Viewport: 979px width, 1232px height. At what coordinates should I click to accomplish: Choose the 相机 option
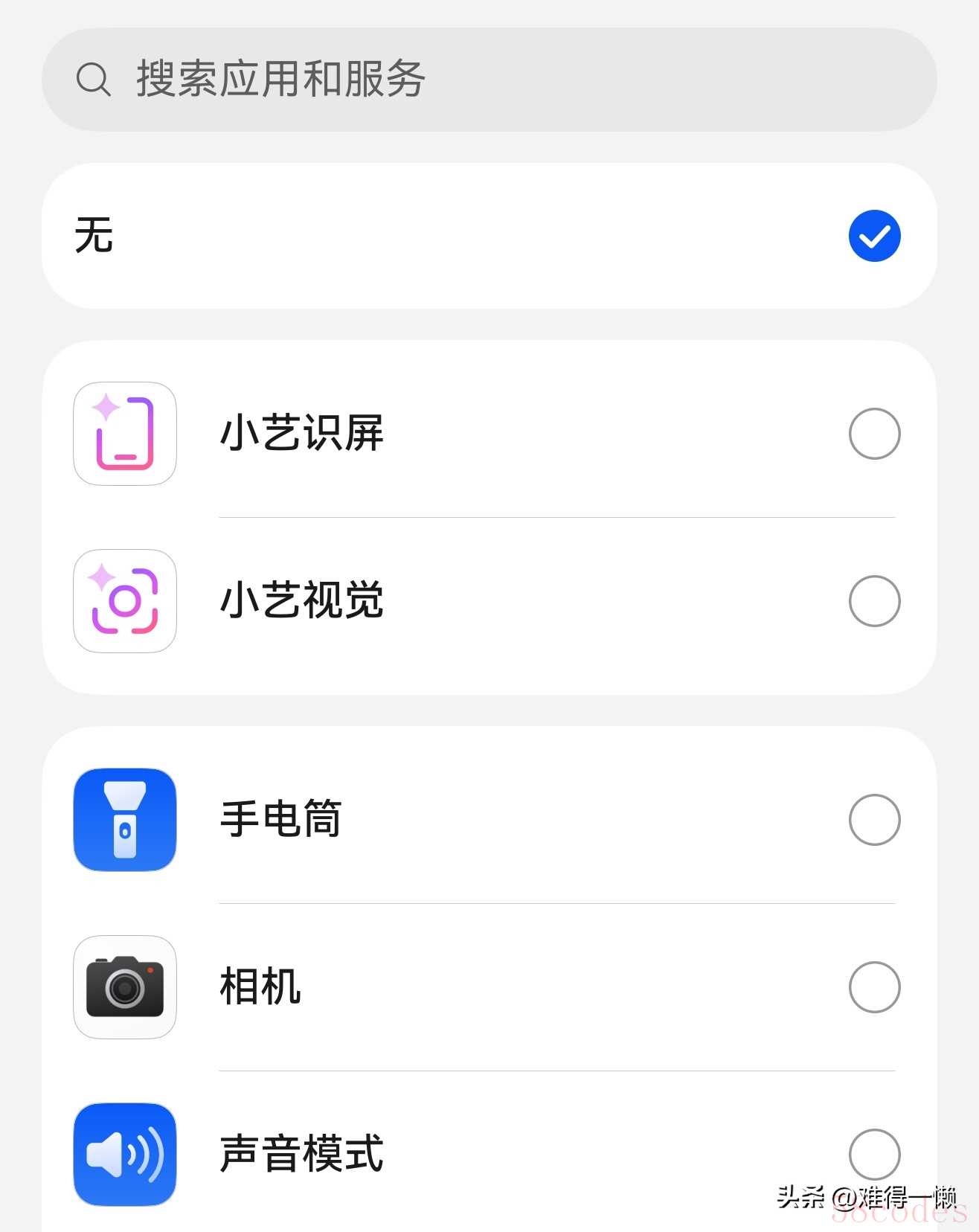(874, 987)
